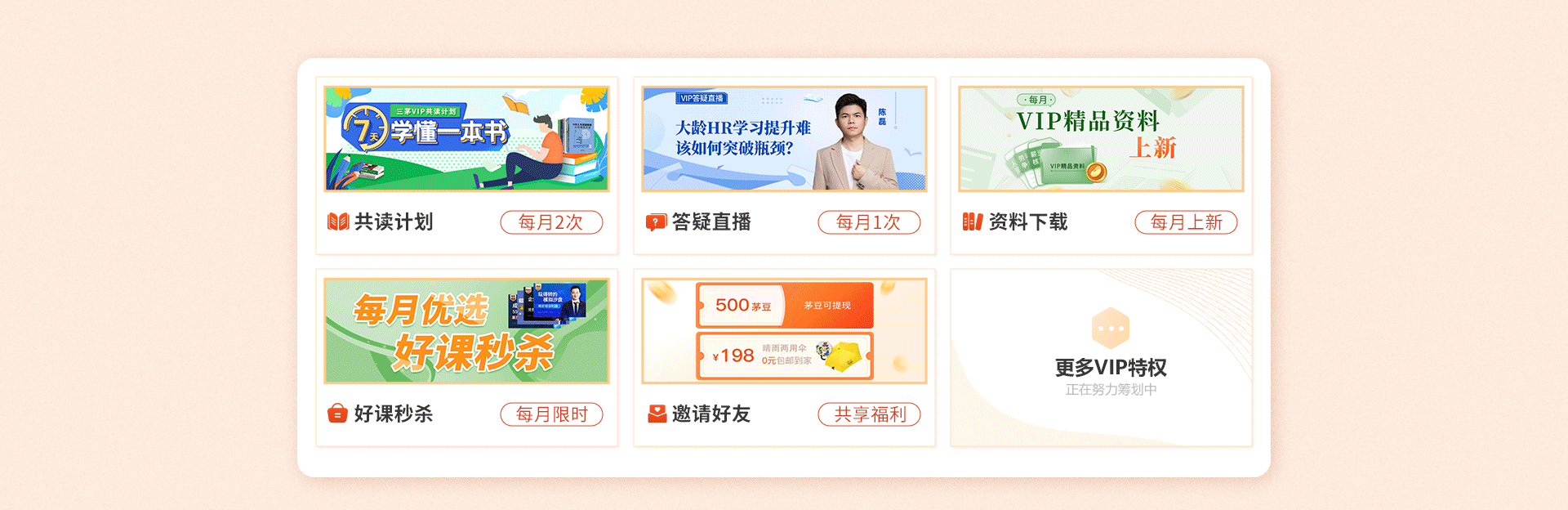Open the 共读计划 card

tap(466, 139)
